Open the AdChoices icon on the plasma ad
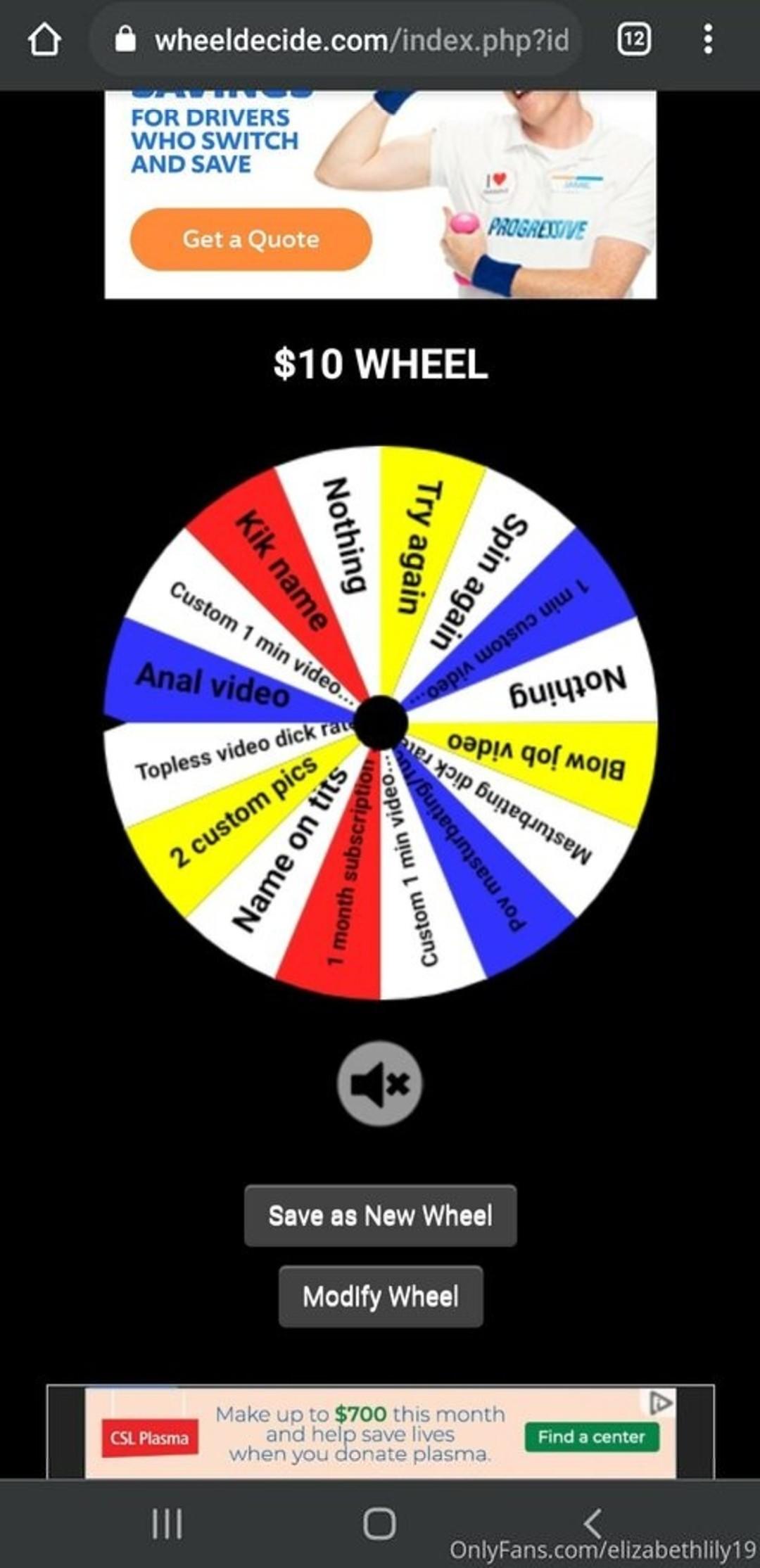The height and width of the screenshot is (1568, 760). point(660,1403)
